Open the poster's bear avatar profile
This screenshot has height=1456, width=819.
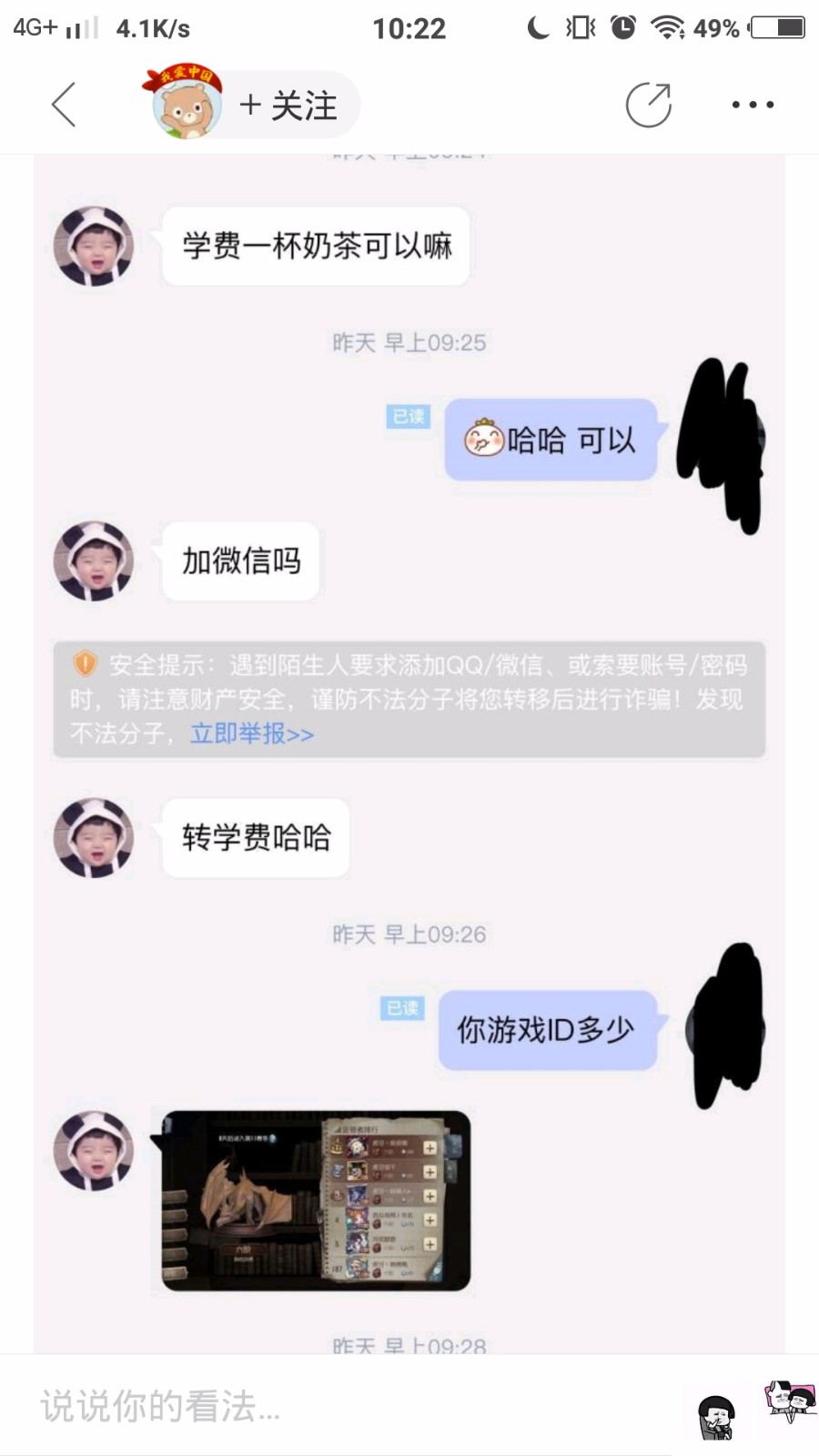(186, 104)
